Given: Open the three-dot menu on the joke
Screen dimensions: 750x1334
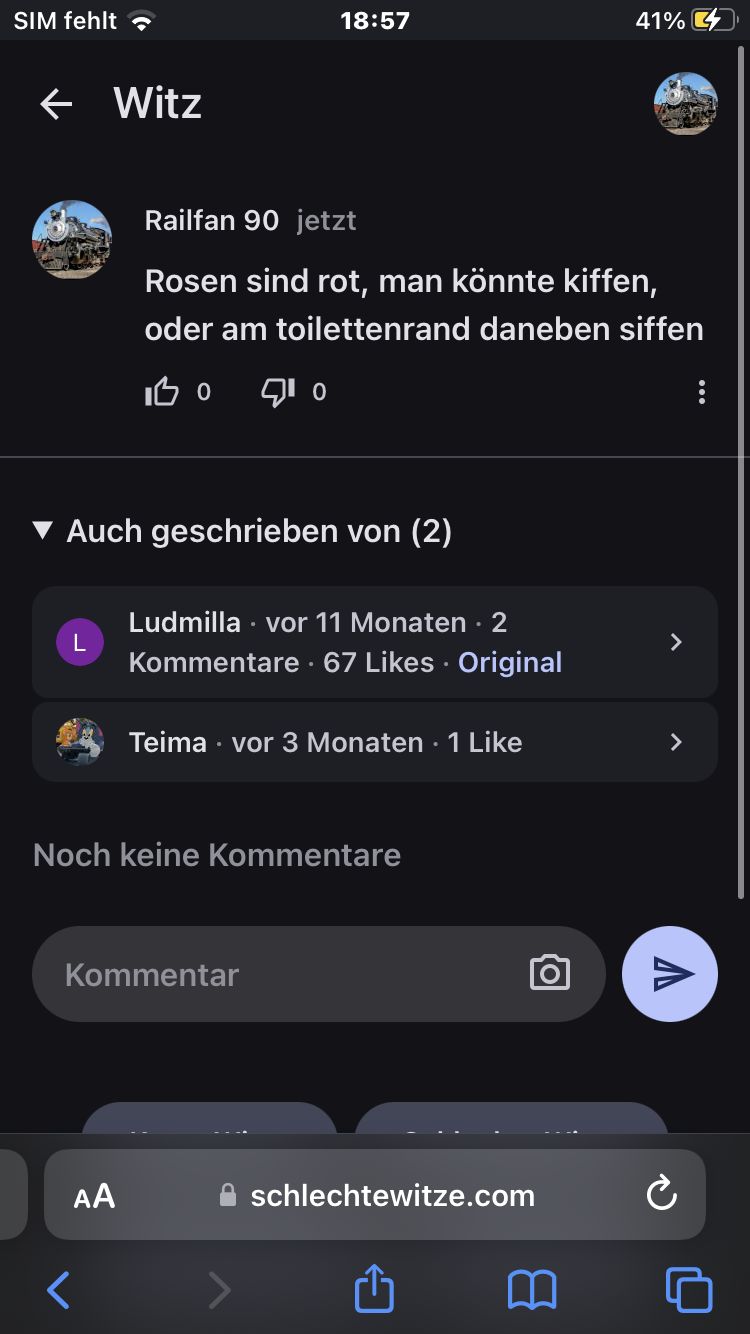Looking at the screenshot, I should [x=701, y=392].
